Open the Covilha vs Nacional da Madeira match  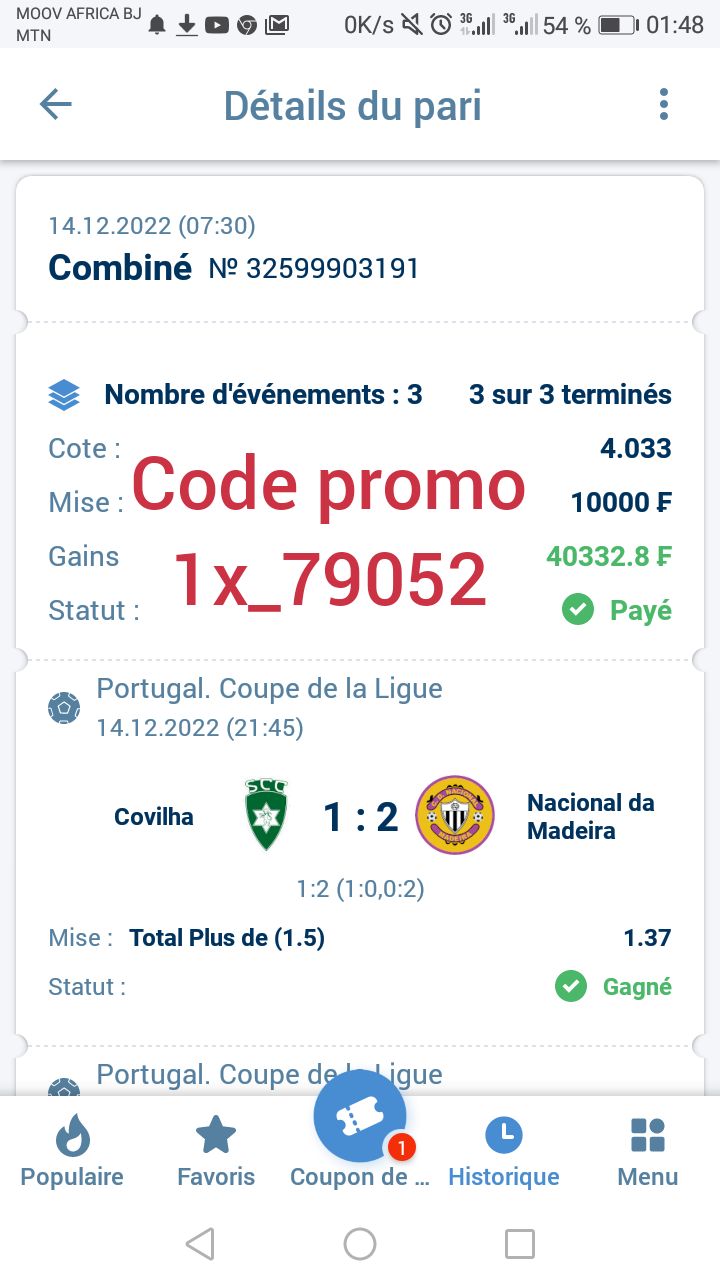360,817
